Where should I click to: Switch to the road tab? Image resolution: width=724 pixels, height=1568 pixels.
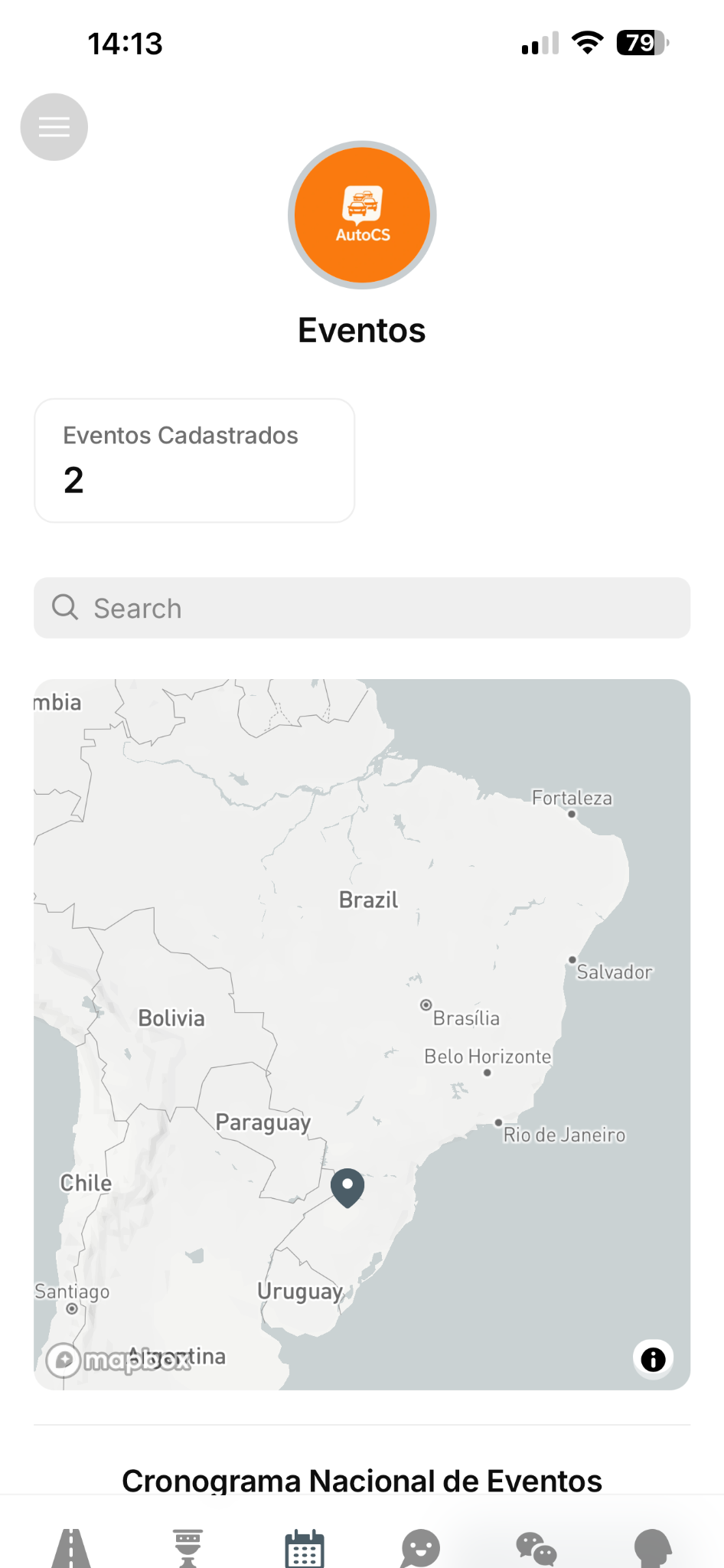click(71, 1547)
